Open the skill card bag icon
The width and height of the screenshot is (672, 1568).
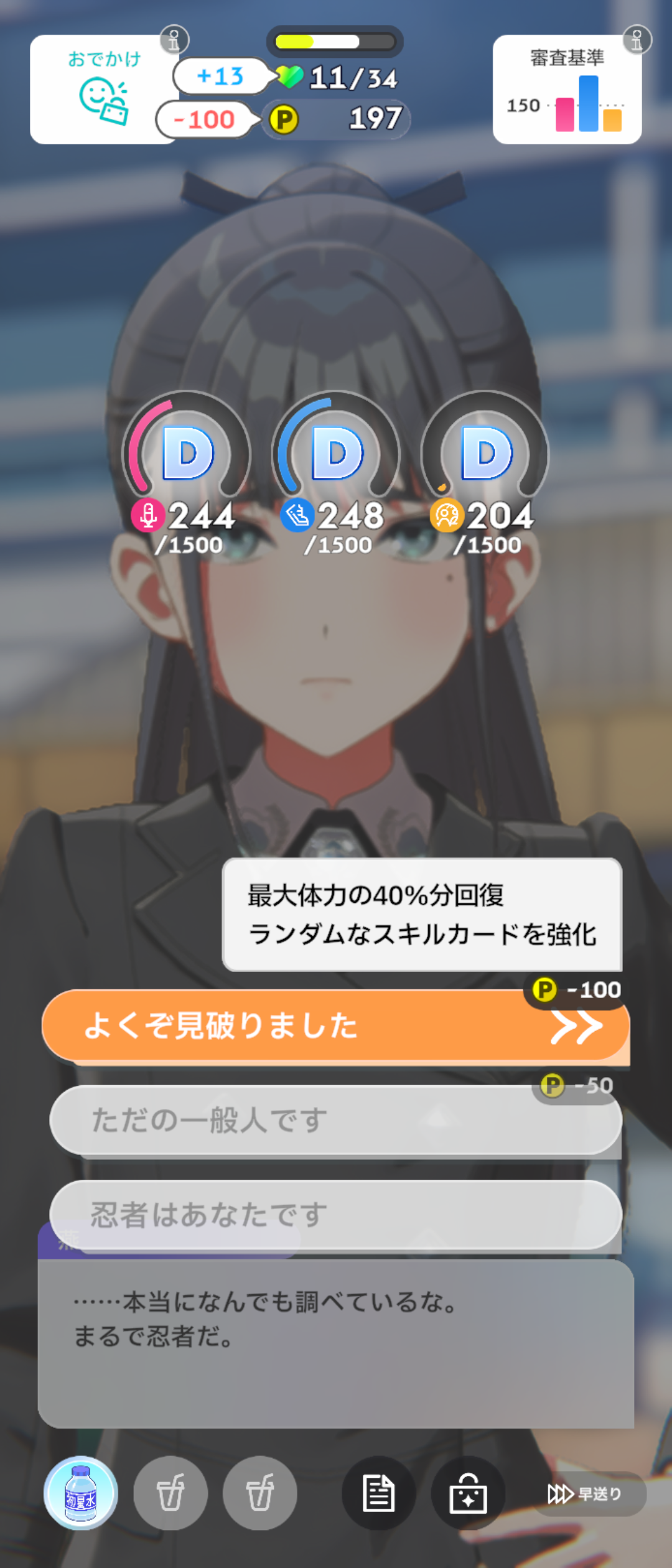coord(468,1493)
